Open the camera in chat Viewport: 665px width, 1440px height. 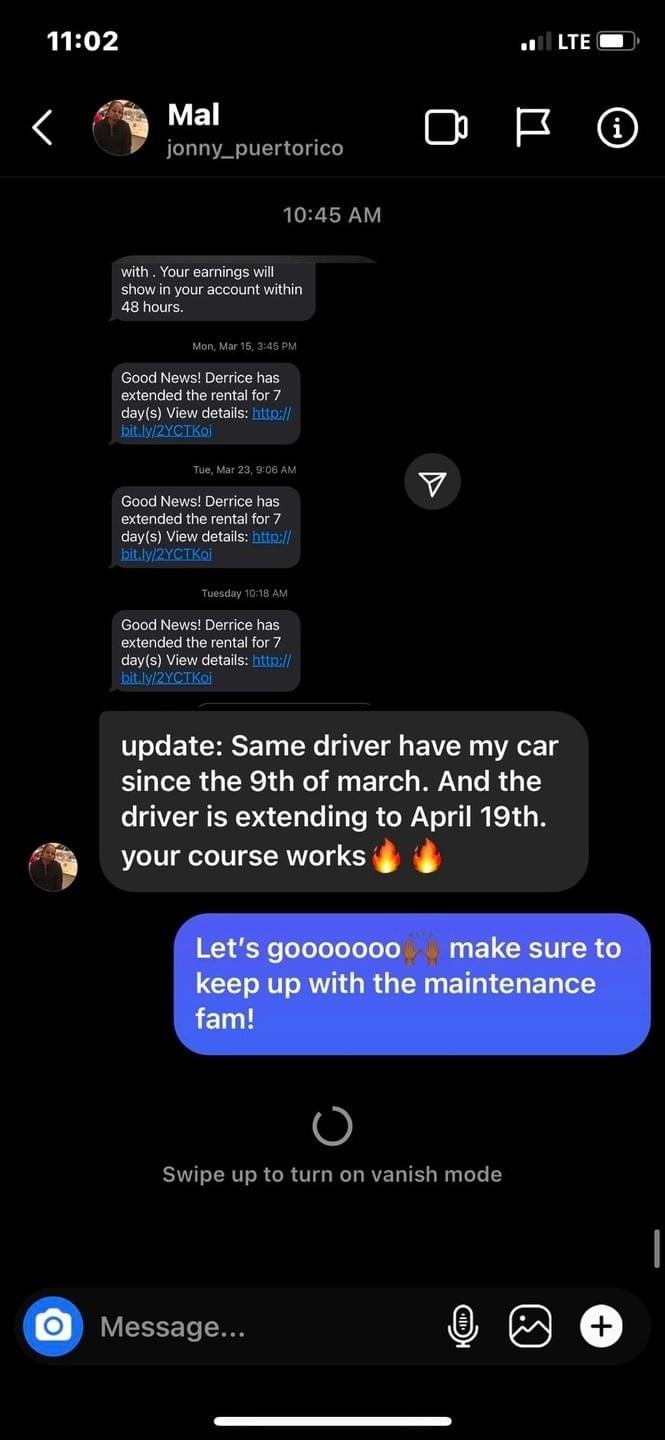point(53,1326)
